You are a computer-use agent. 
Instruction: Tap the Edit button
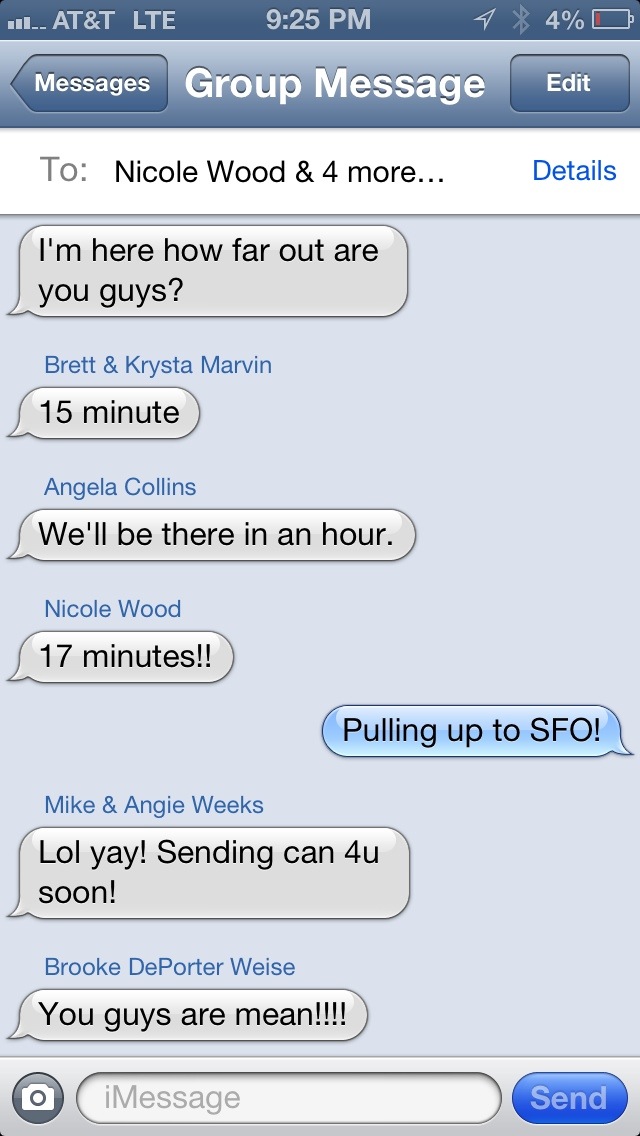coord(569,83)
